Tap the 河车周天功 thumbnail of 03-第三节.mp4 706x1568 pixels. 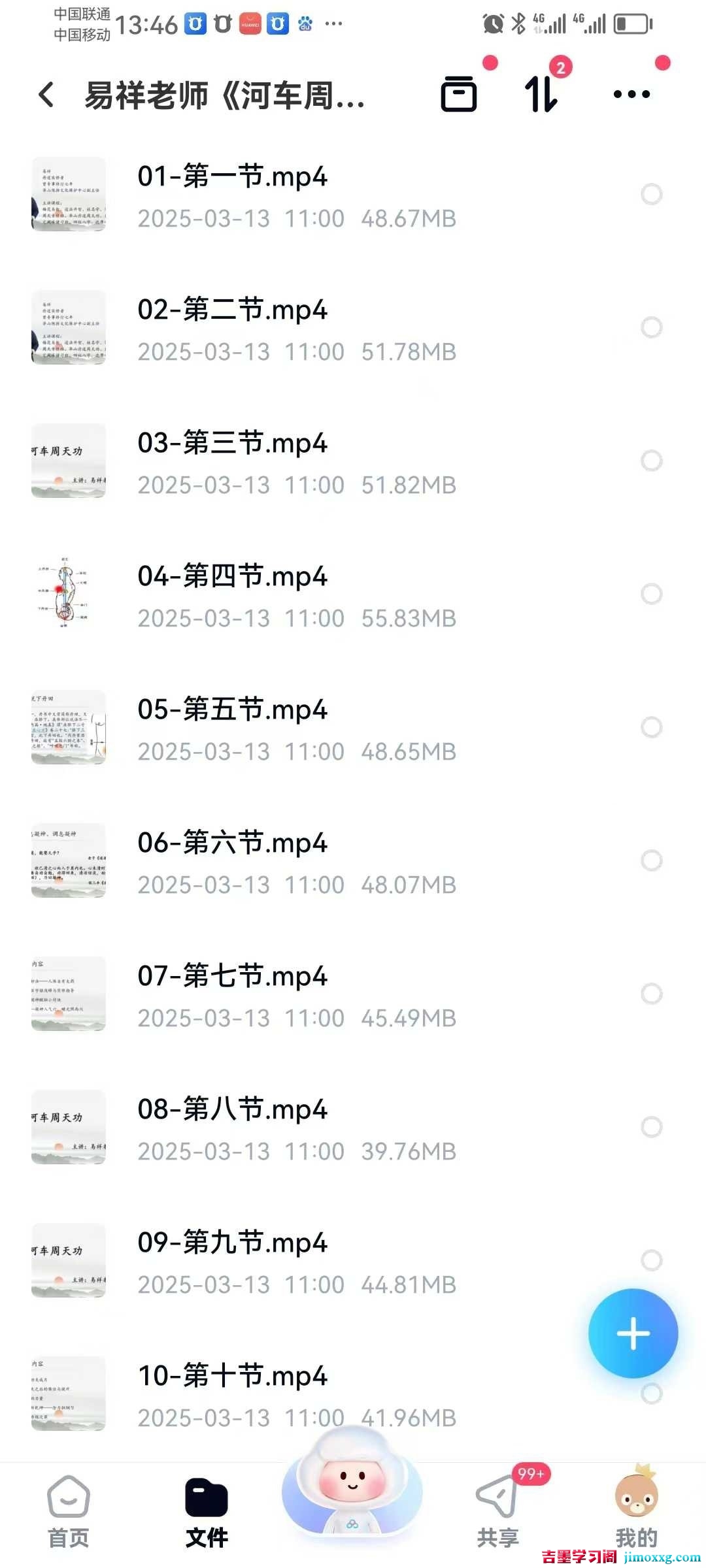tap(69, 461)
